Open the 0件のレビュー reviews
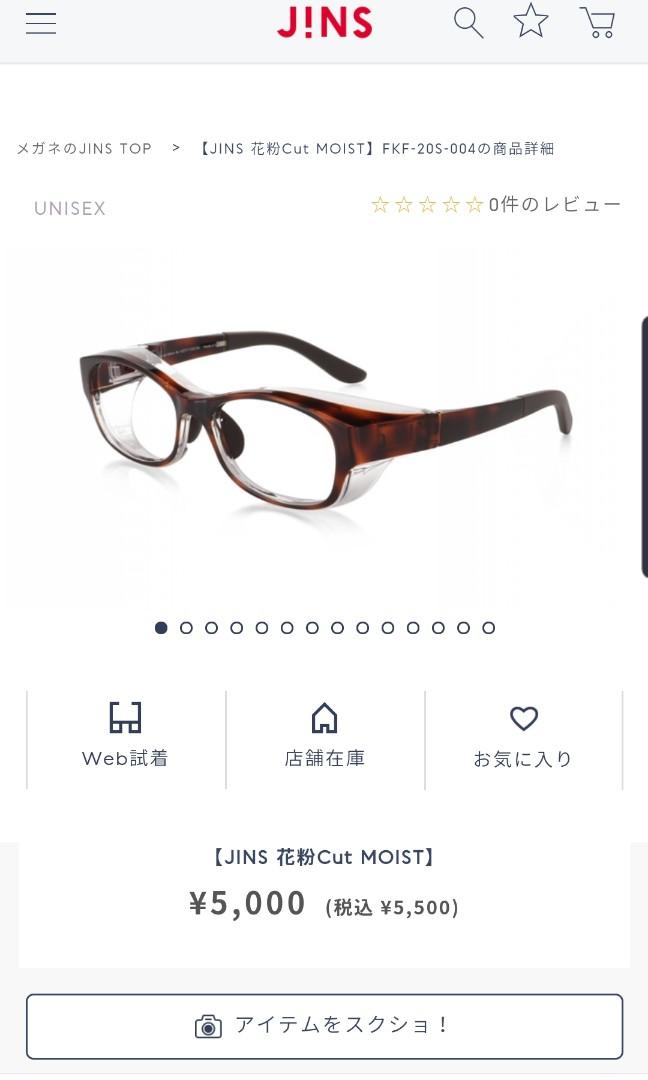Viewport: 648px width, 1080px height. click(x=554, y=205)
